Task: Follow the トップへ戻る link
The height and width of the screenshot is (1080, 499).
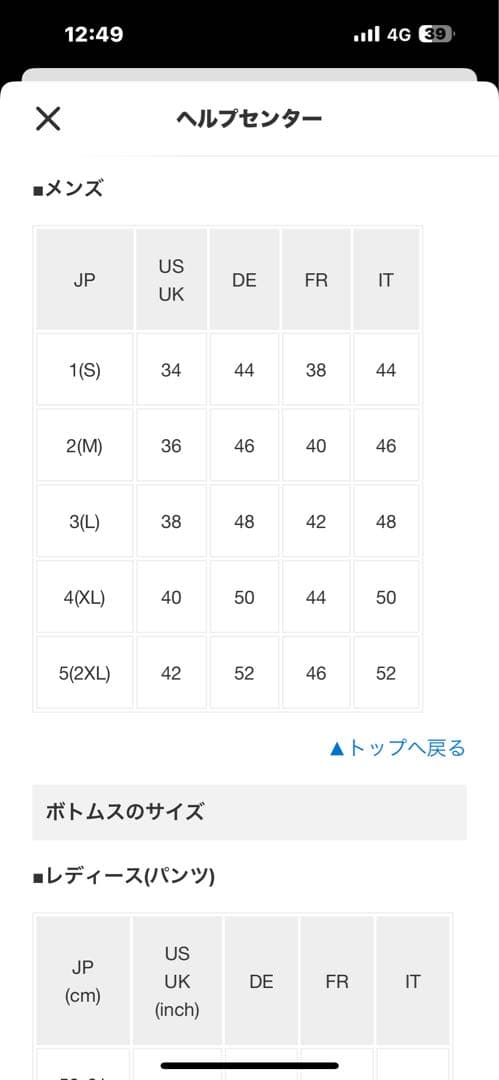Action: point(398,748)
